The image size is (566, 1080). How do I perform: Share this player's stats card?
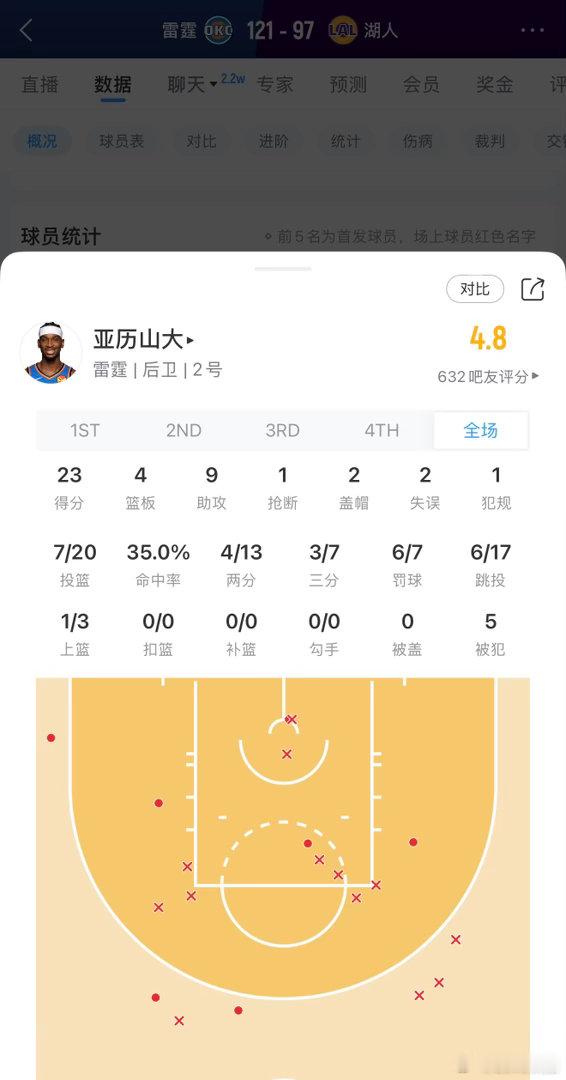[x=533, y=289]
